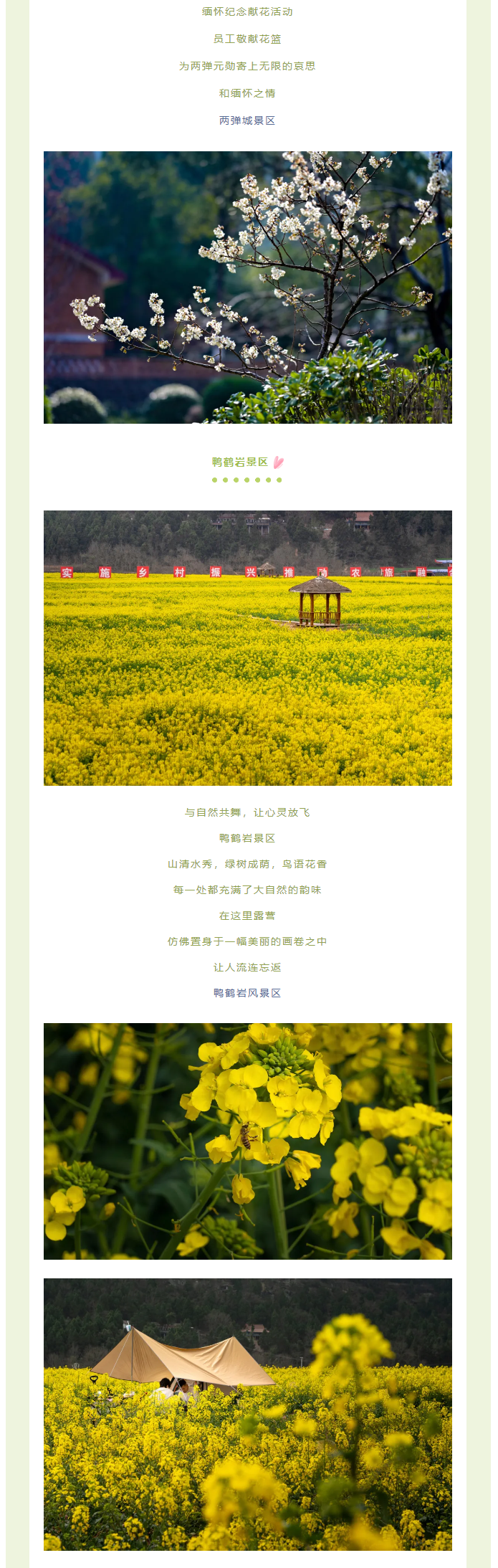The height and width of the screenshot is (1568, 498).
Task: Open the 两弹城景区 link
Action: pyautogui.click(x=247, y=120)
